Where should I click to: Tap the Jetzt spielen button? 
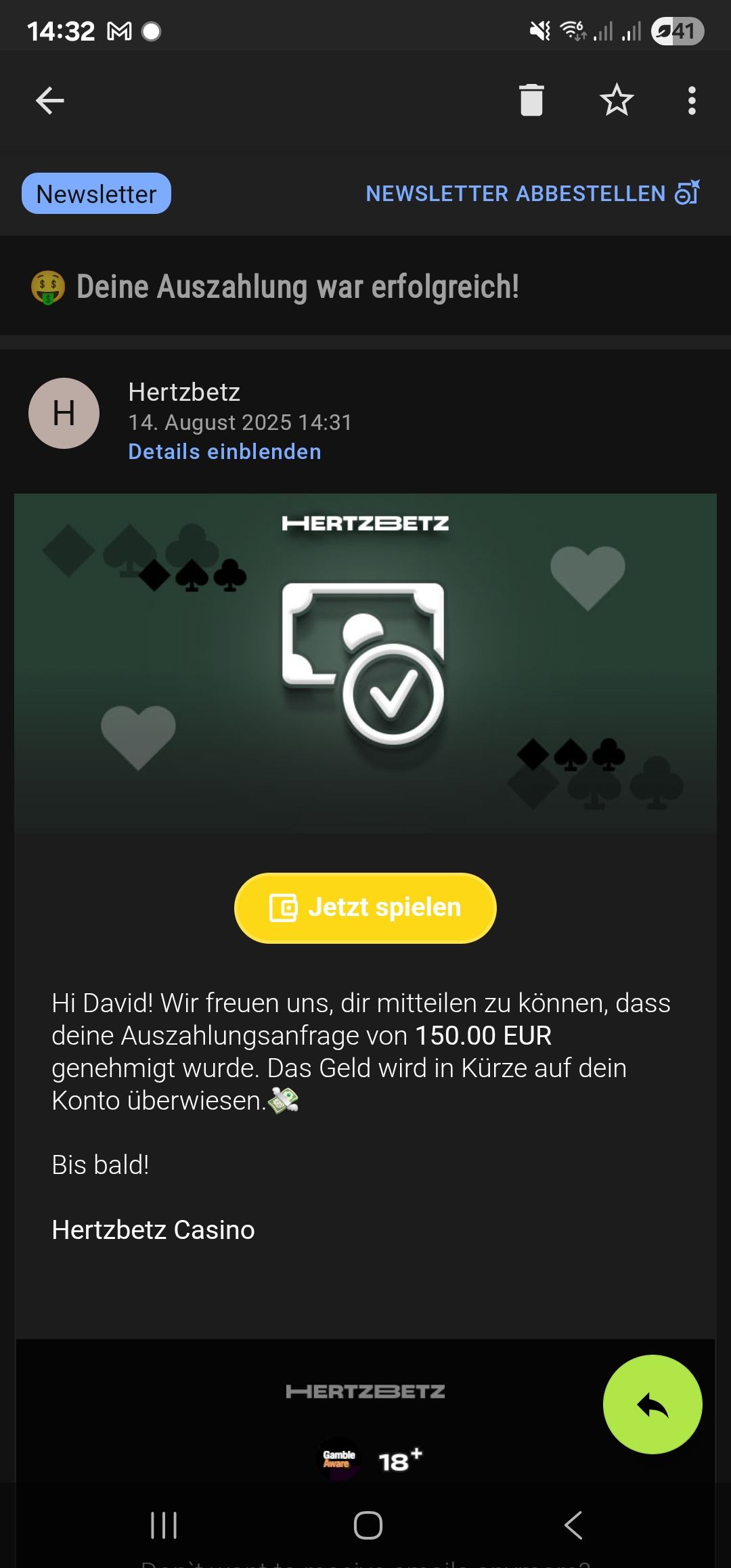(x=365, y=907)
